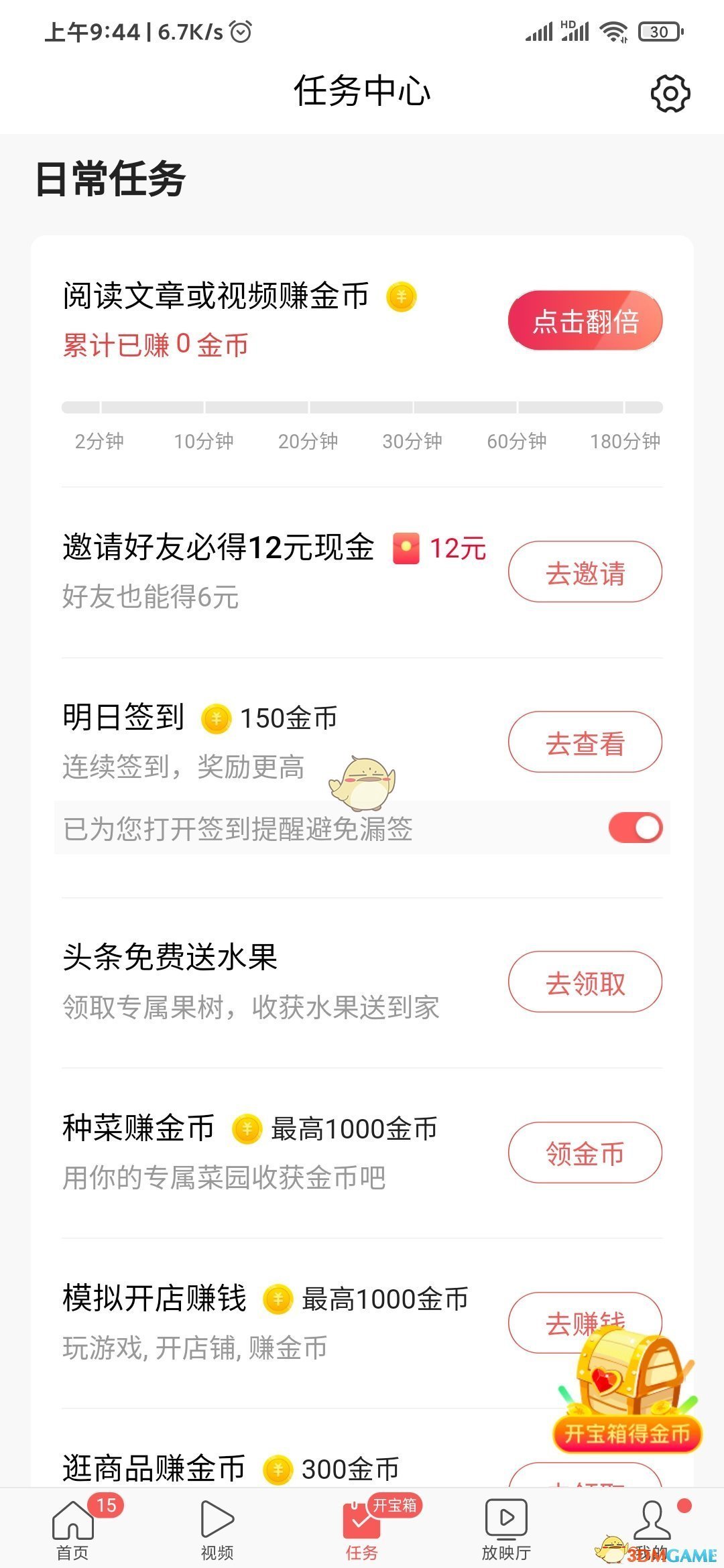The width and height of the screenshot is (724, 1568).
Task: Tap 去领取 for free fruit
Action: click(x=585, y=982)
